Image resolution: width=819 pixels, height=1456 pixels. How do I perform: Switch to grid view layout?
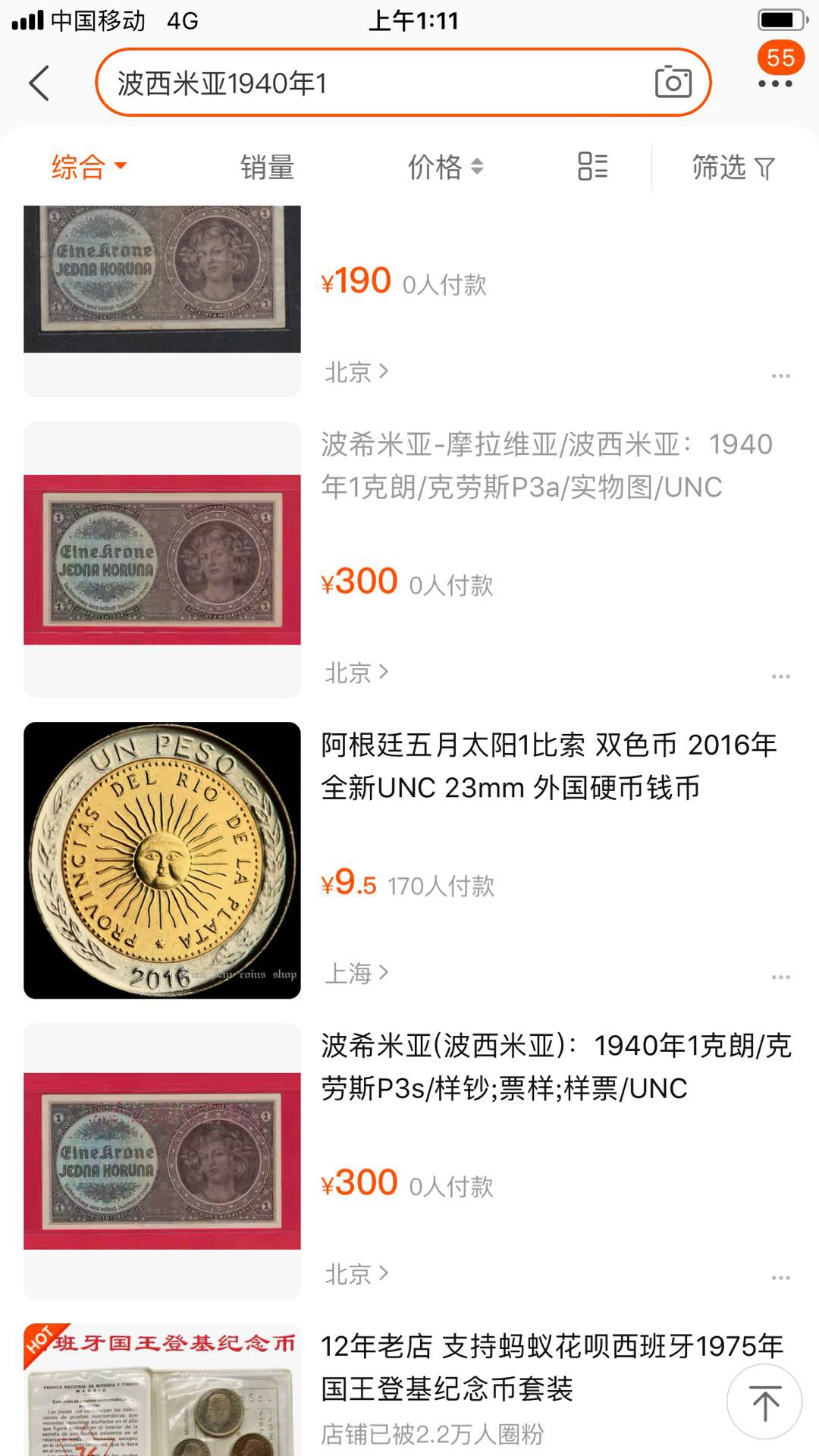(x=591, y=167)
